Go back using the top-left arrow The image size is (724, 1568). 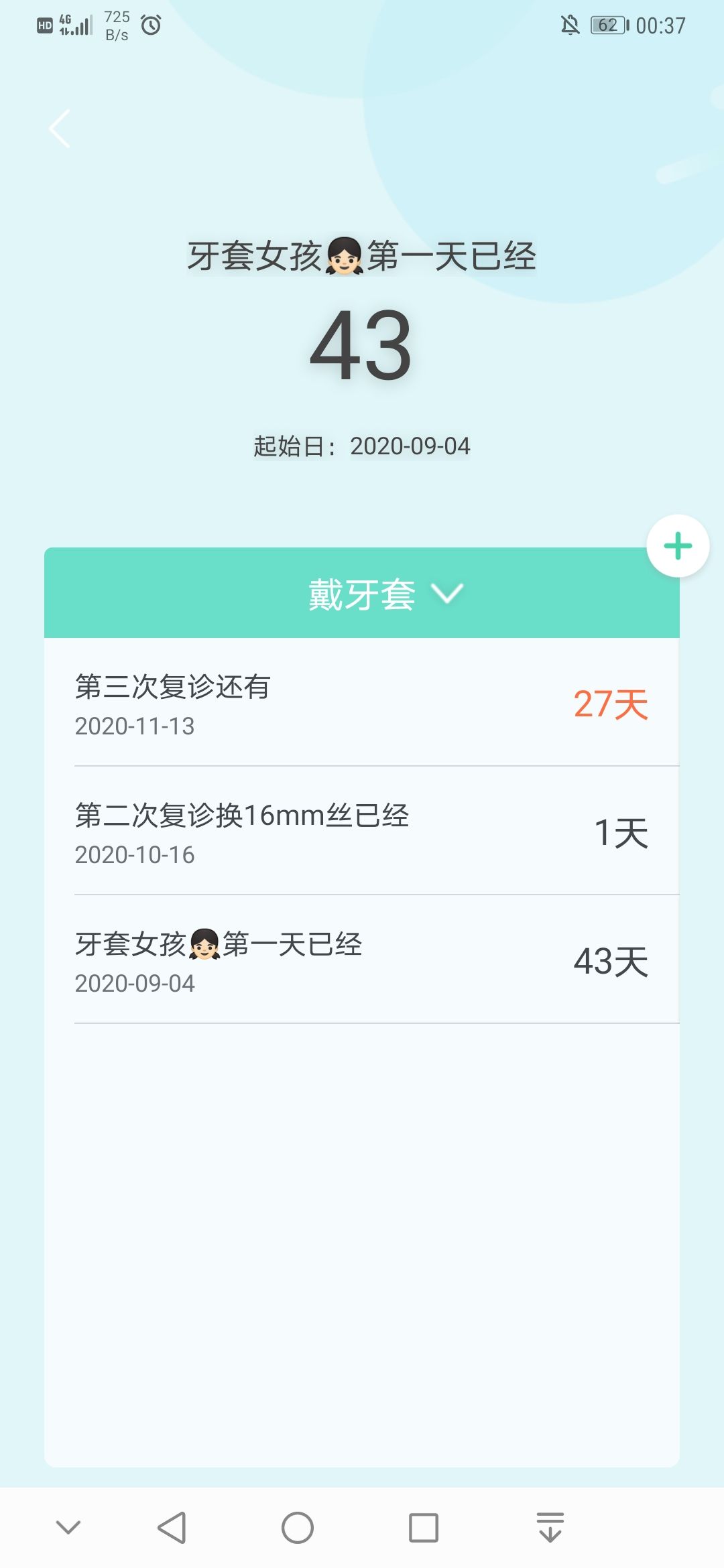(60, 128)
